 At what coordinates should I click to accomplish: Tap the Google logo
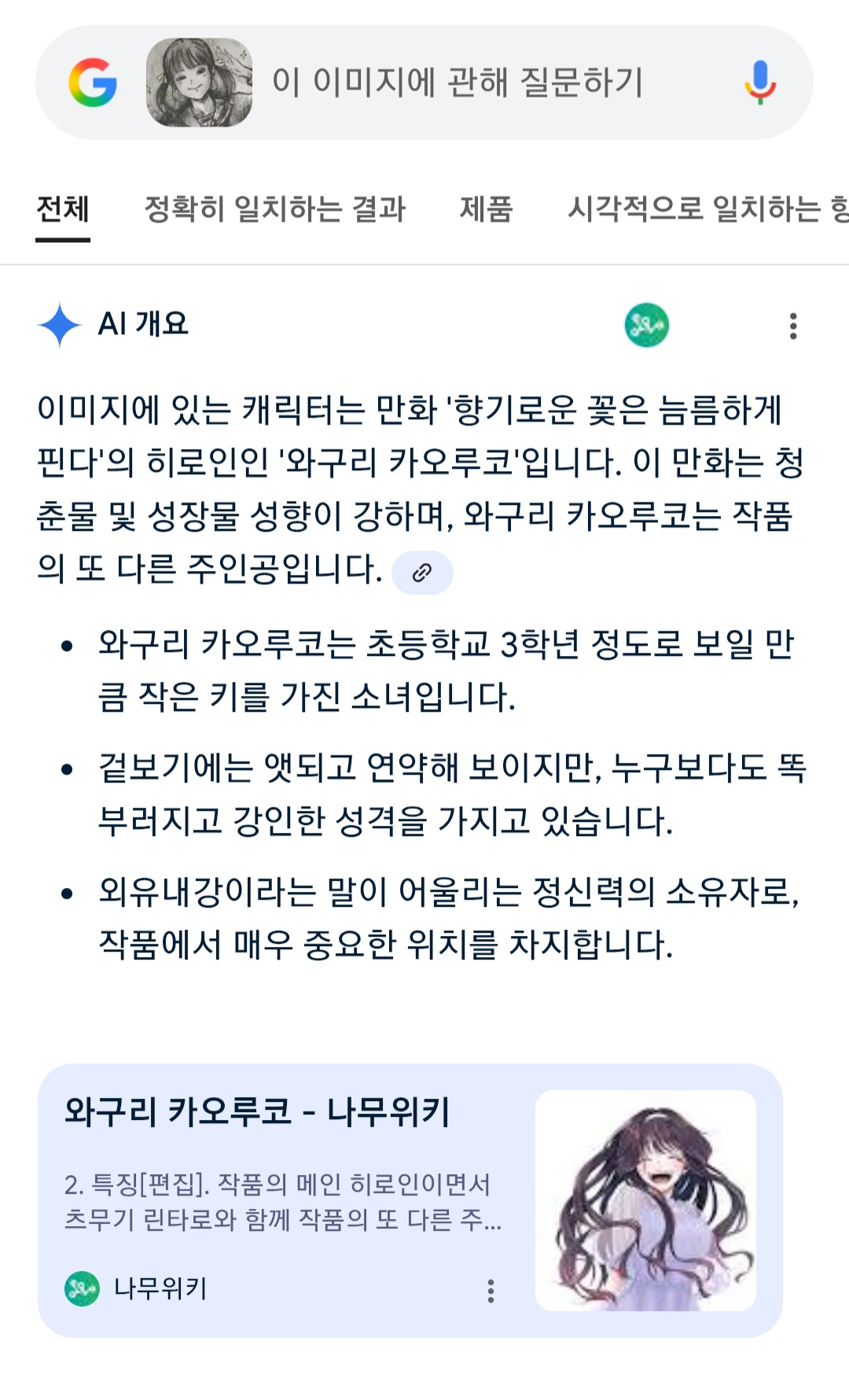[93, 83]
